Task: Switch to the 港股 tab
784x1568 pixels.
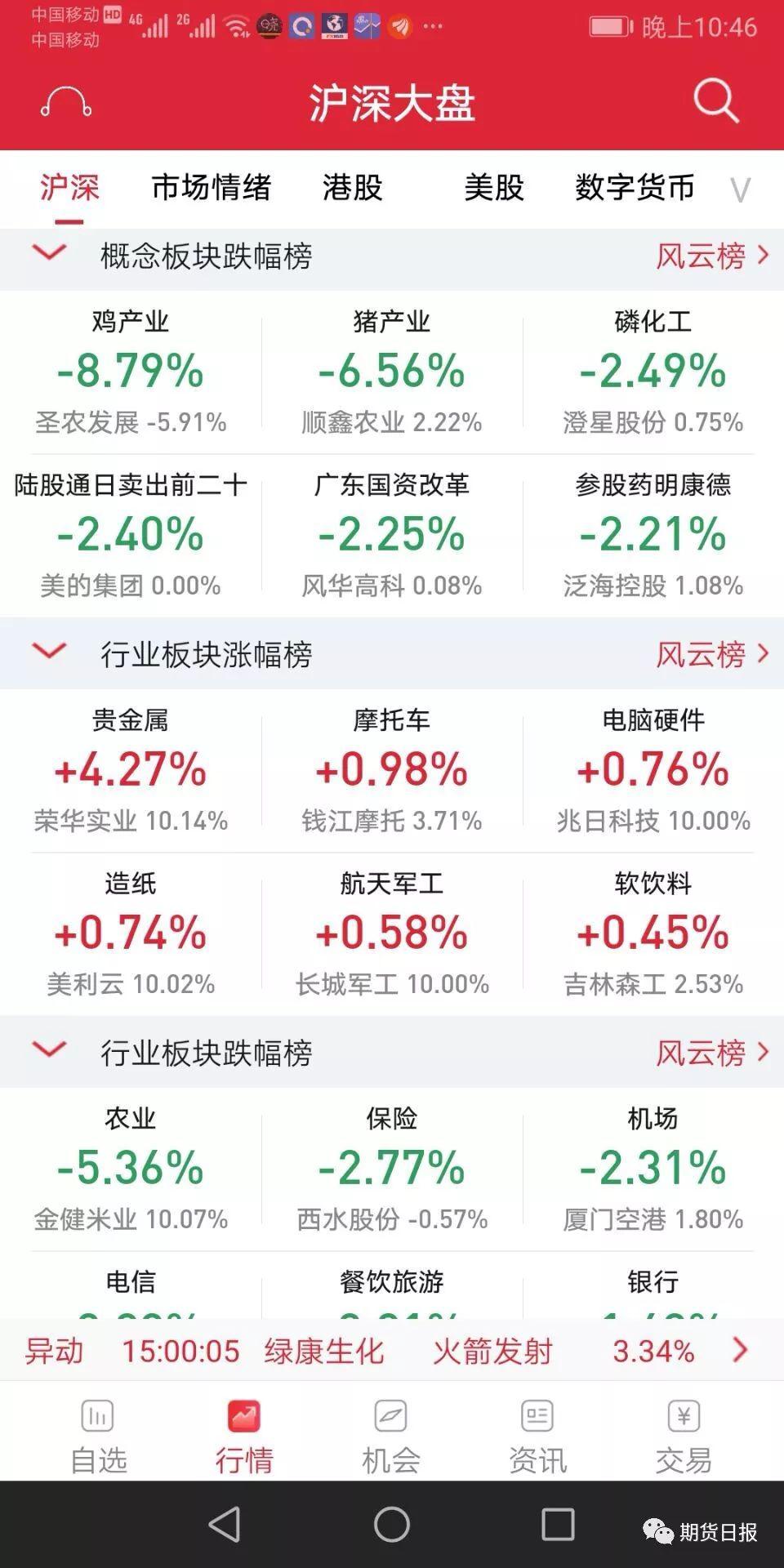Action: (x=352, y=188)
